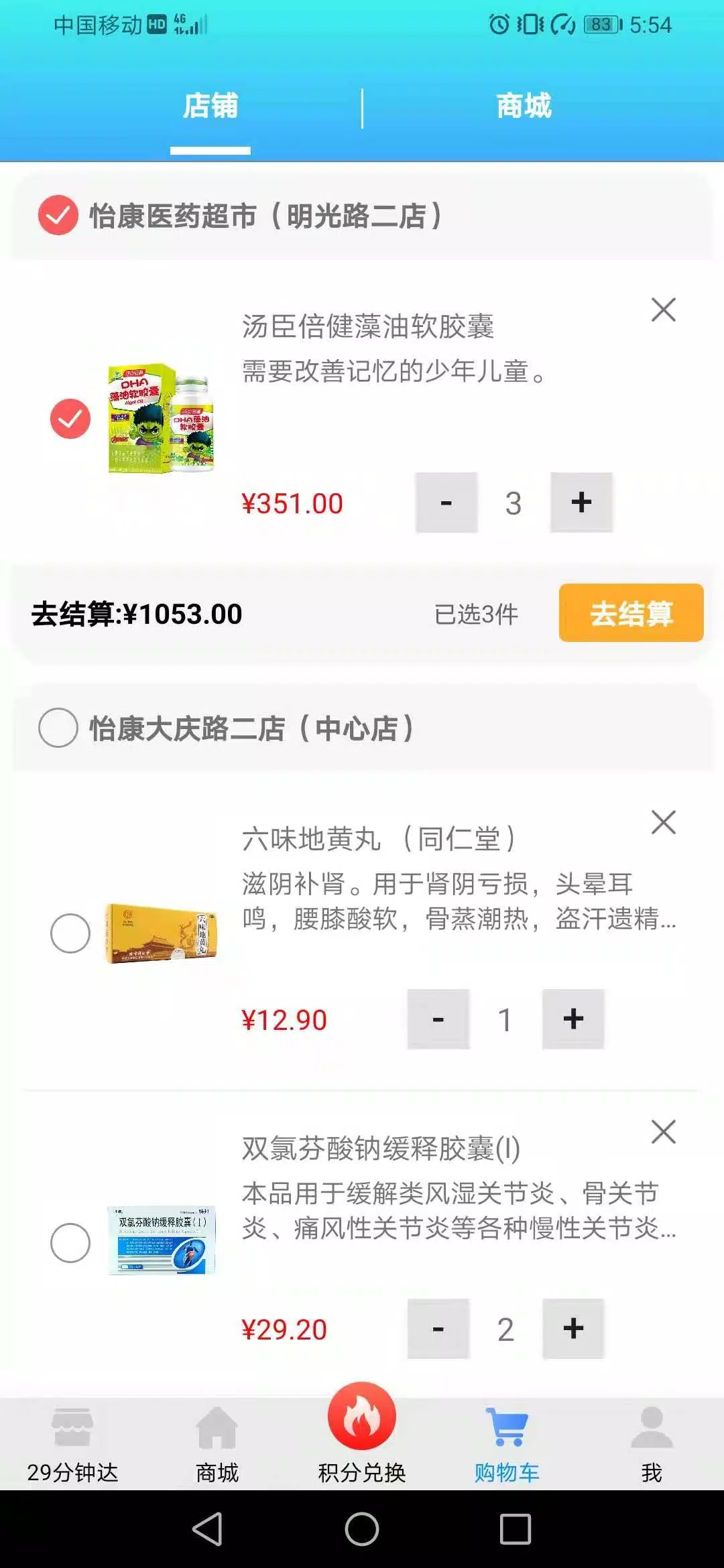Image resolution: width=724 pixels, height=1568 pixels.
Task: Tap the system back button
Action: point(207,1529)
